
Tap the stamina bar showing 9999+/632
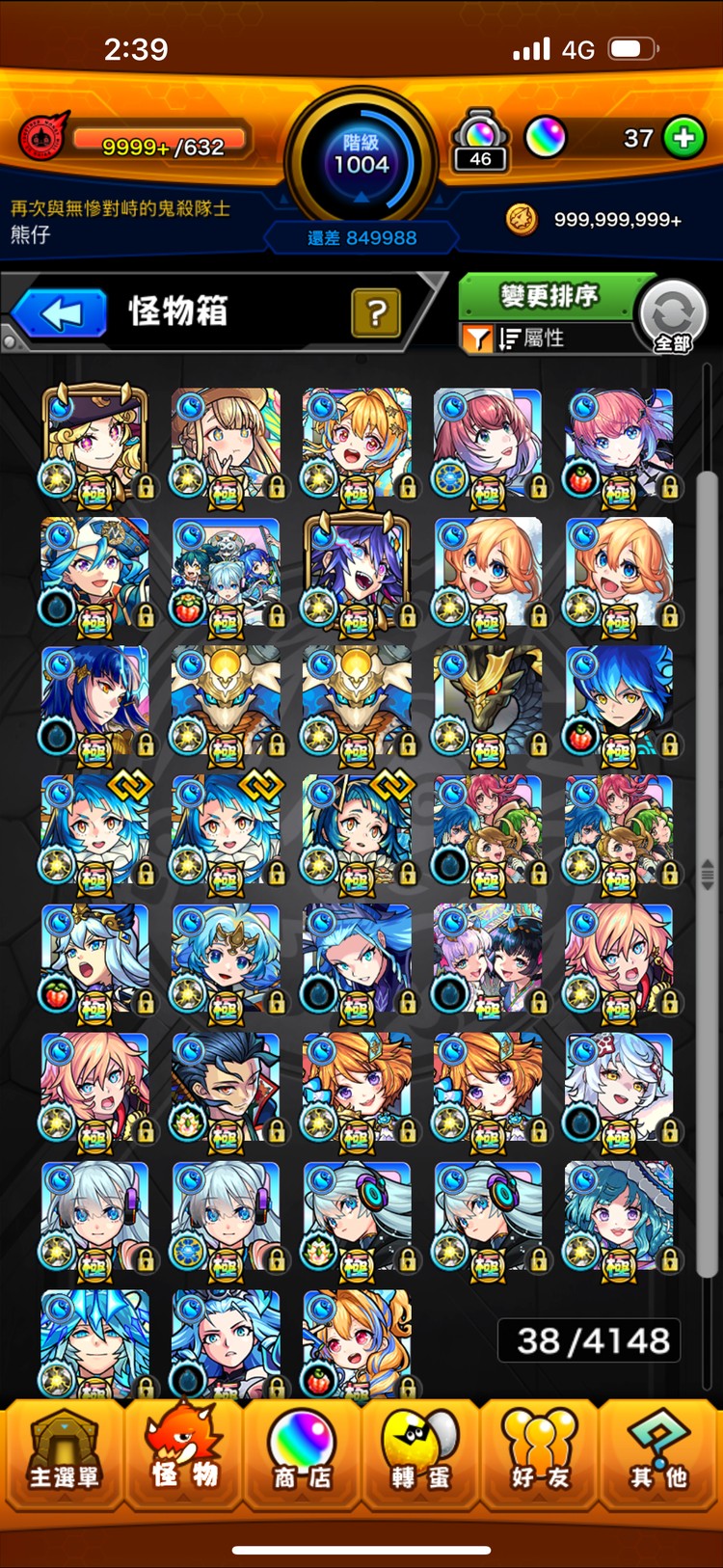pos(162,146)
